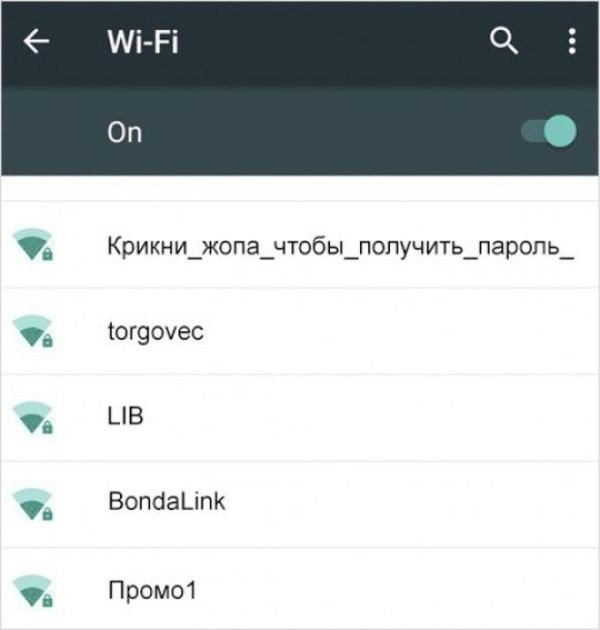Viewport: 600px width, 630px height.
Task: Turn off the Wi-Fi switch
Action: pos(551,132)
